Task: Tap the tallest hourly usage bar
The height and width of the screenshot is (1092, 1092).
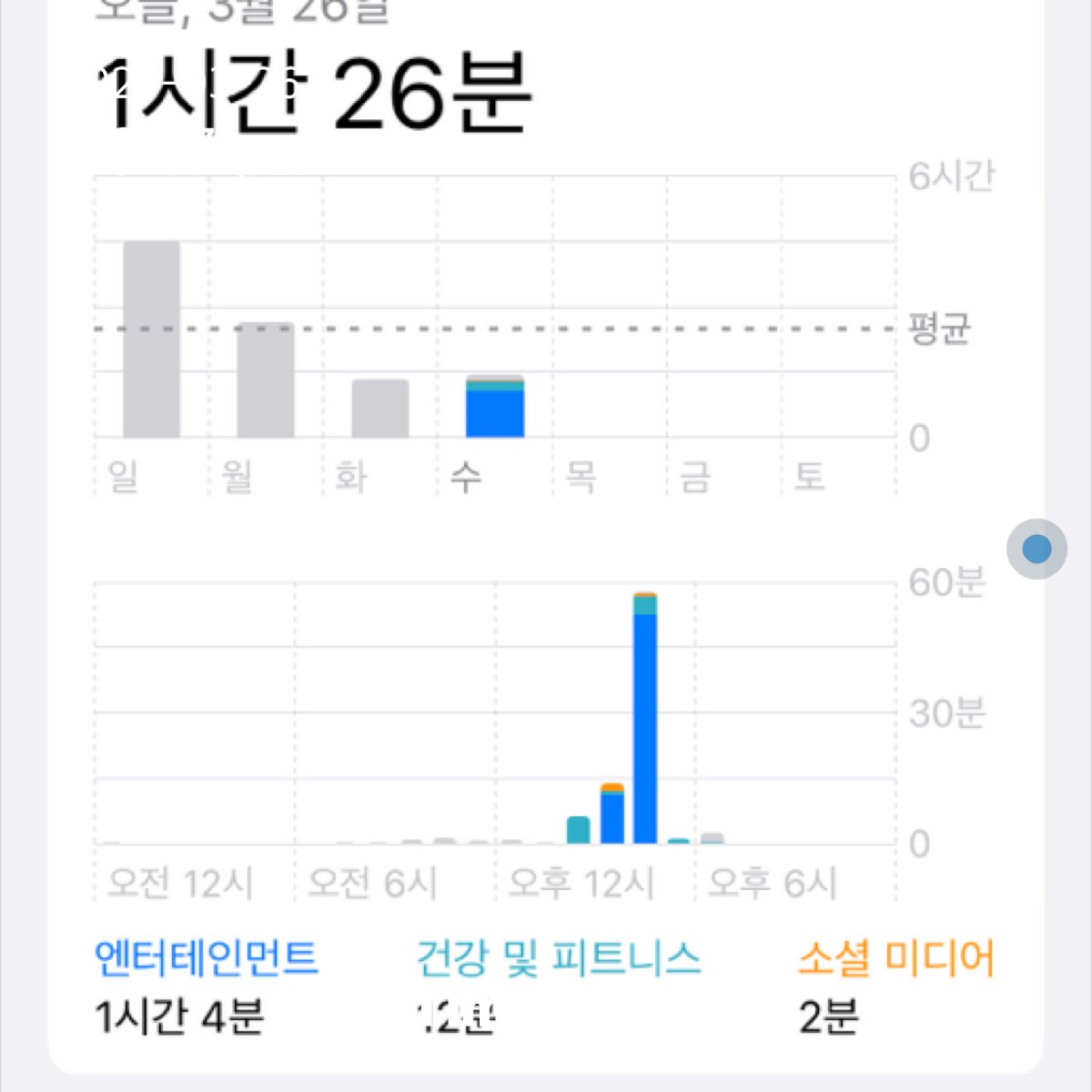Action: (645, 718)
